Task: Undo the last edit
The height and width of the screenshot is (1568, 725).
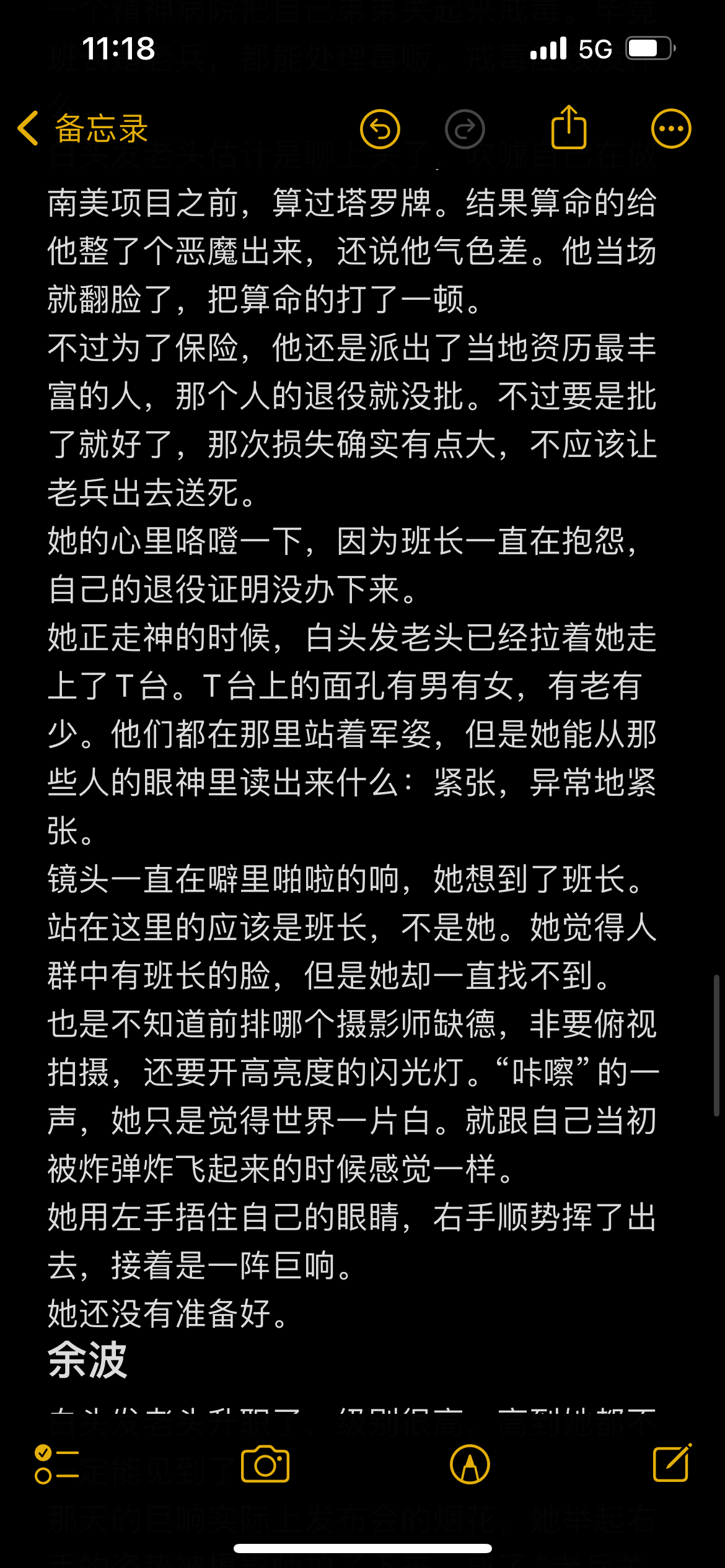Action: (380, 129)
